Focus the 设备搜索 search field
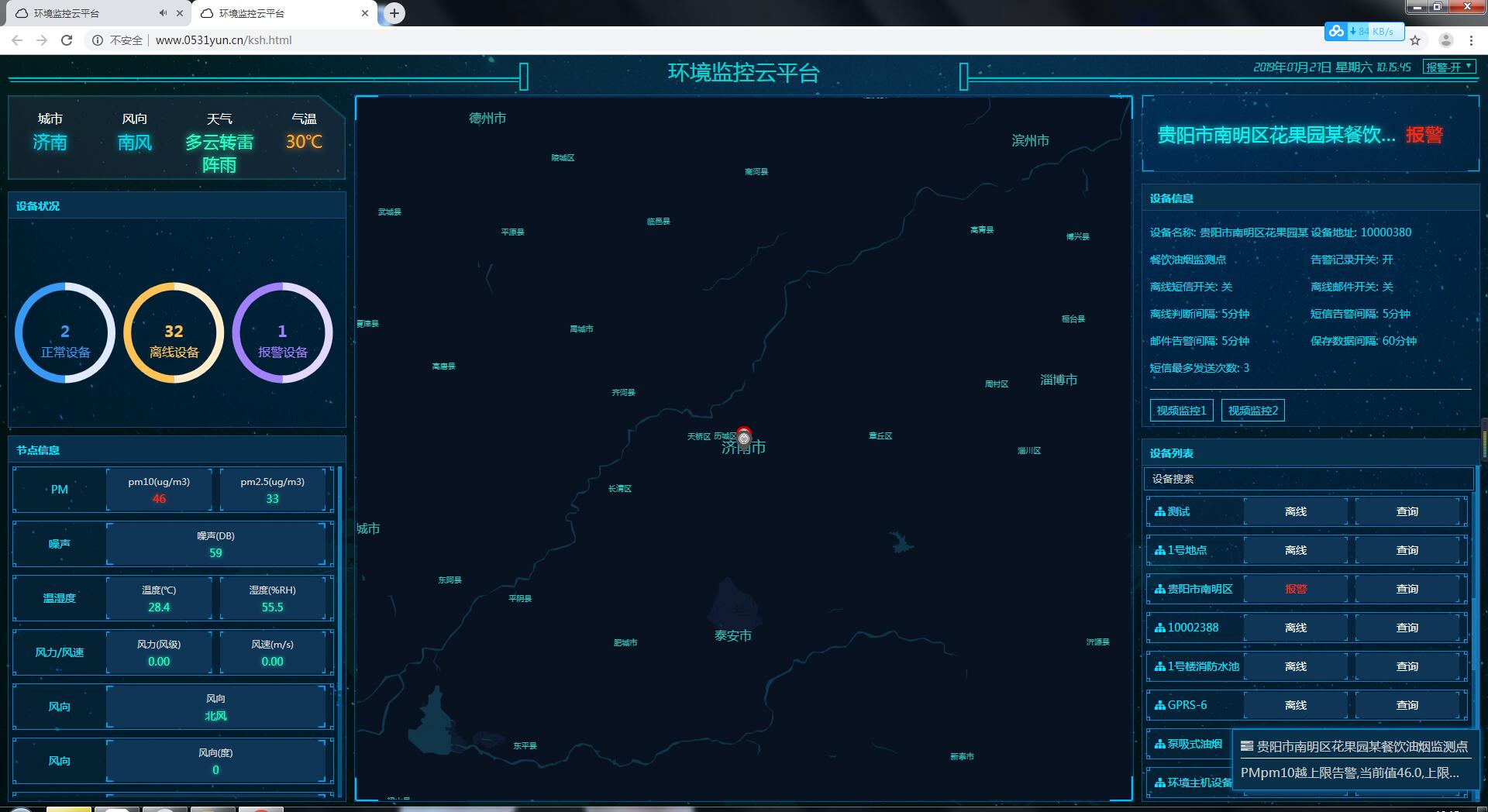 click(x=1308, y=479)
